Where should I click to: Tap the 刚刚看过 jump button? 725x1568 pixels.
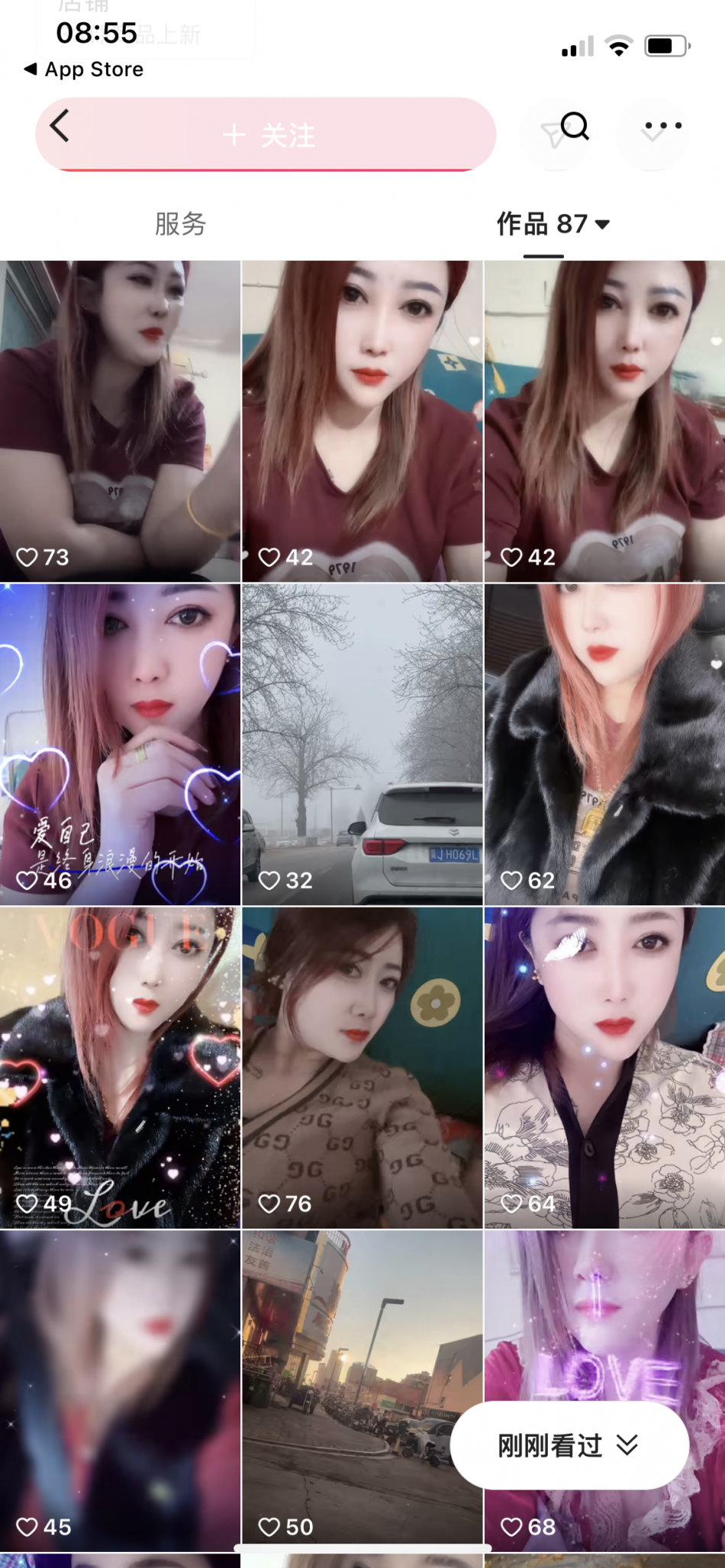pyautogui.click(x=569, y=1445)
